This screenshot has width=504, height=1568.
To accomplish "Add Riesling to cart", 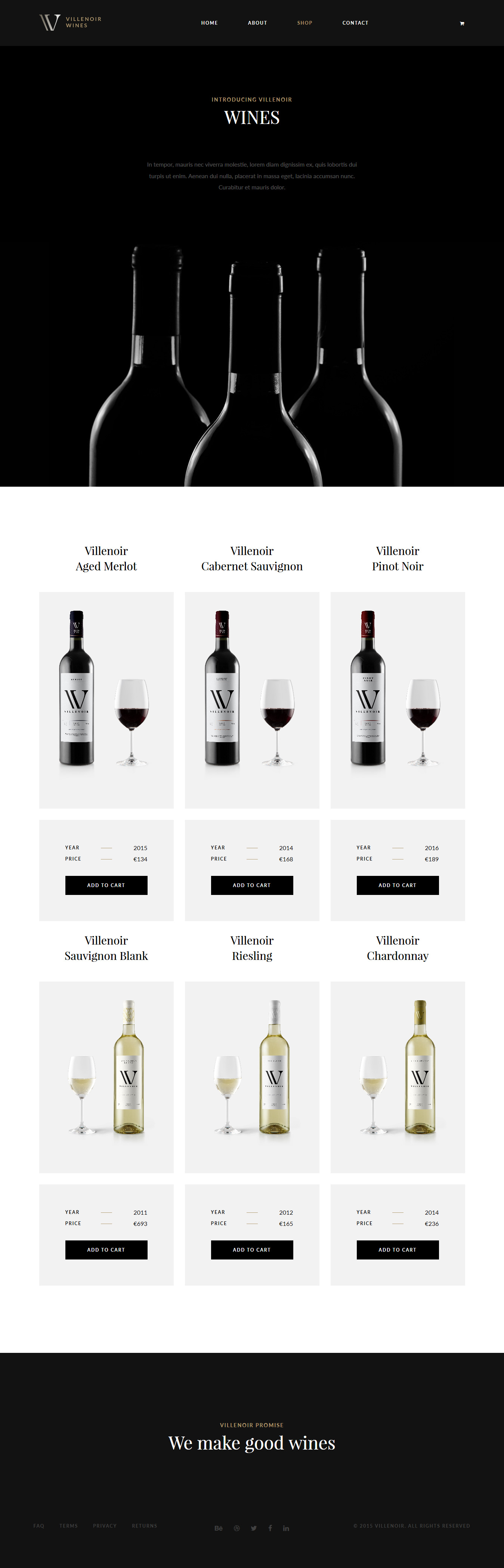I will click(251, 1250).
